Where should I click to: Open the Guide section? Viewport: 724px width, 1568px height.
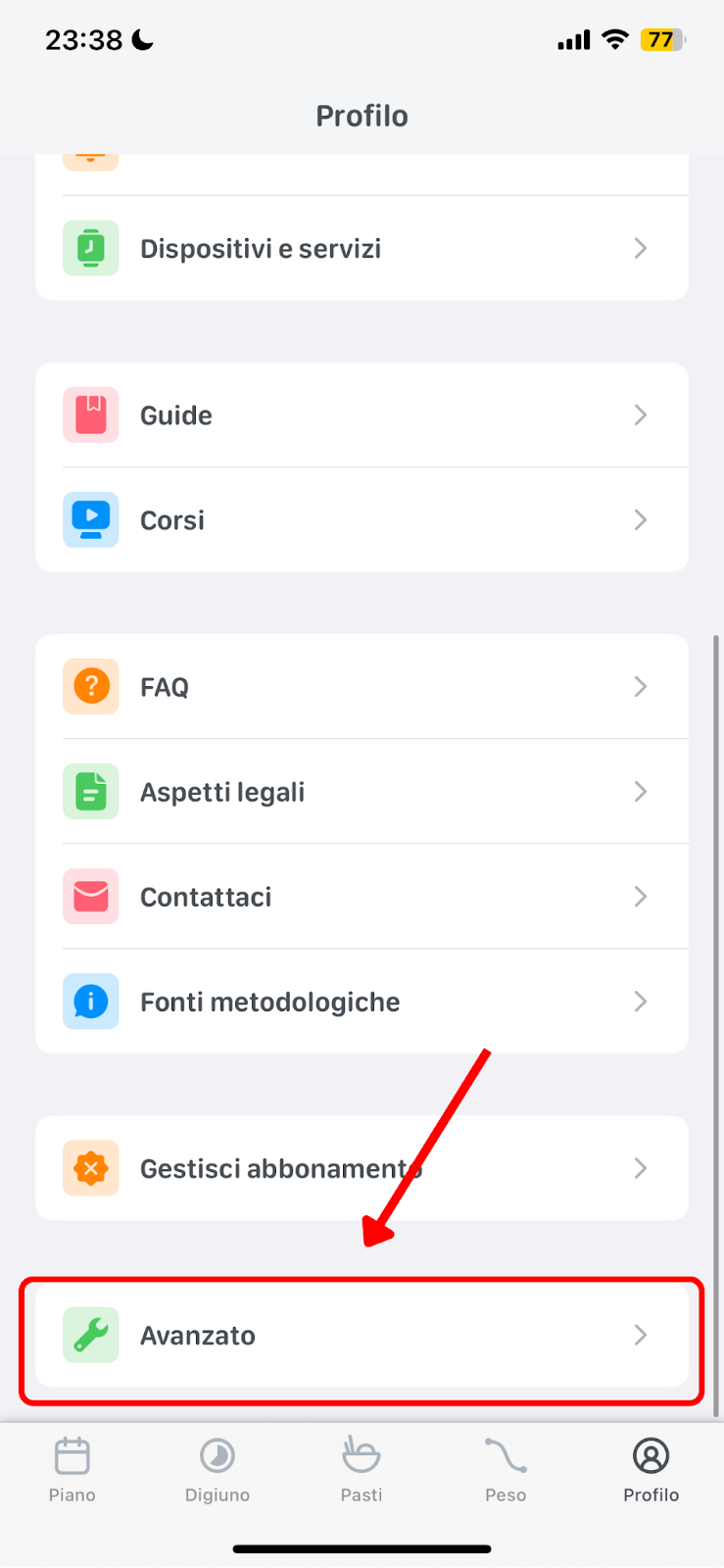point(362,415)
